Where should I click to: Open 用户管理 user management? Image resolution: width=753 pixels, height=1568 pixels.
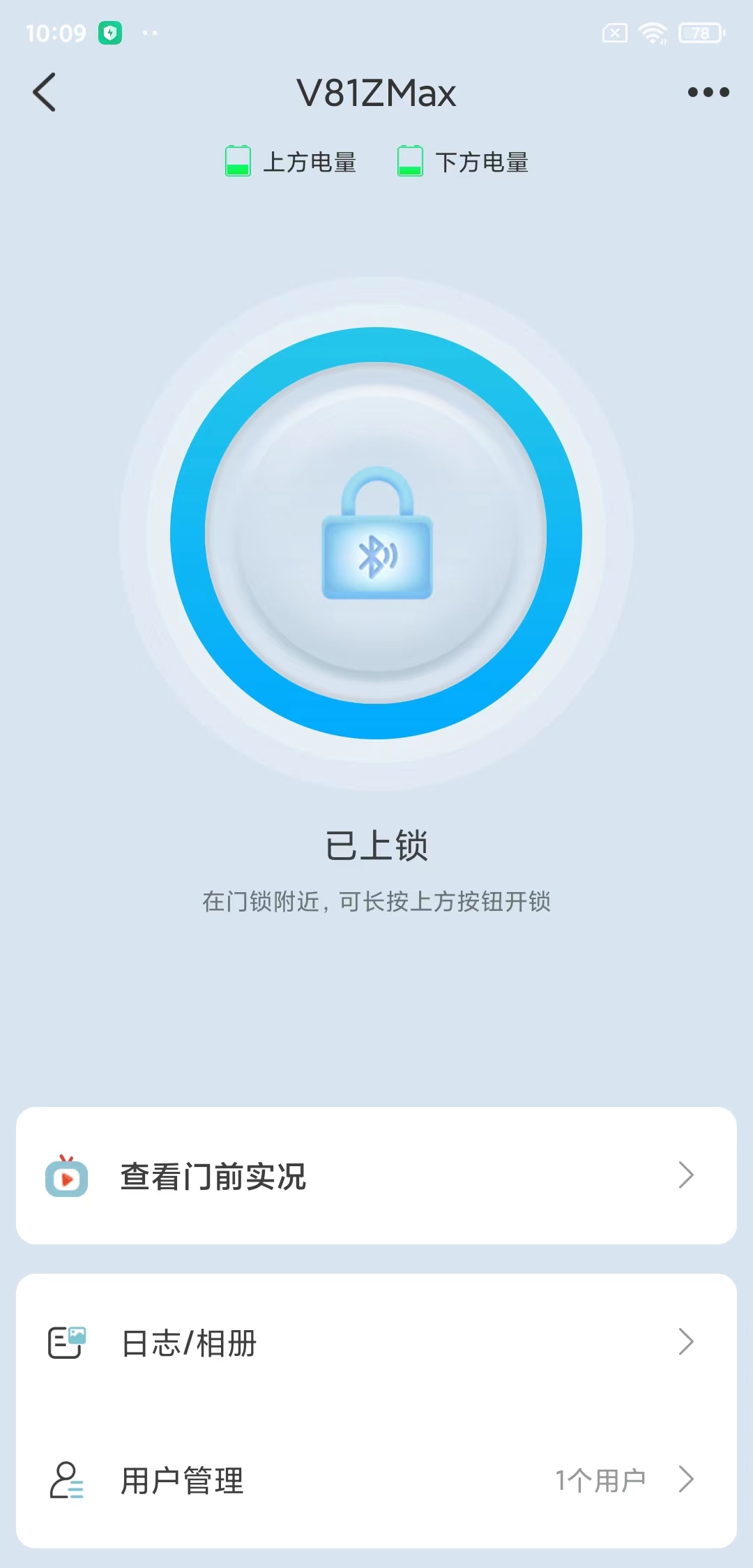376,1480
